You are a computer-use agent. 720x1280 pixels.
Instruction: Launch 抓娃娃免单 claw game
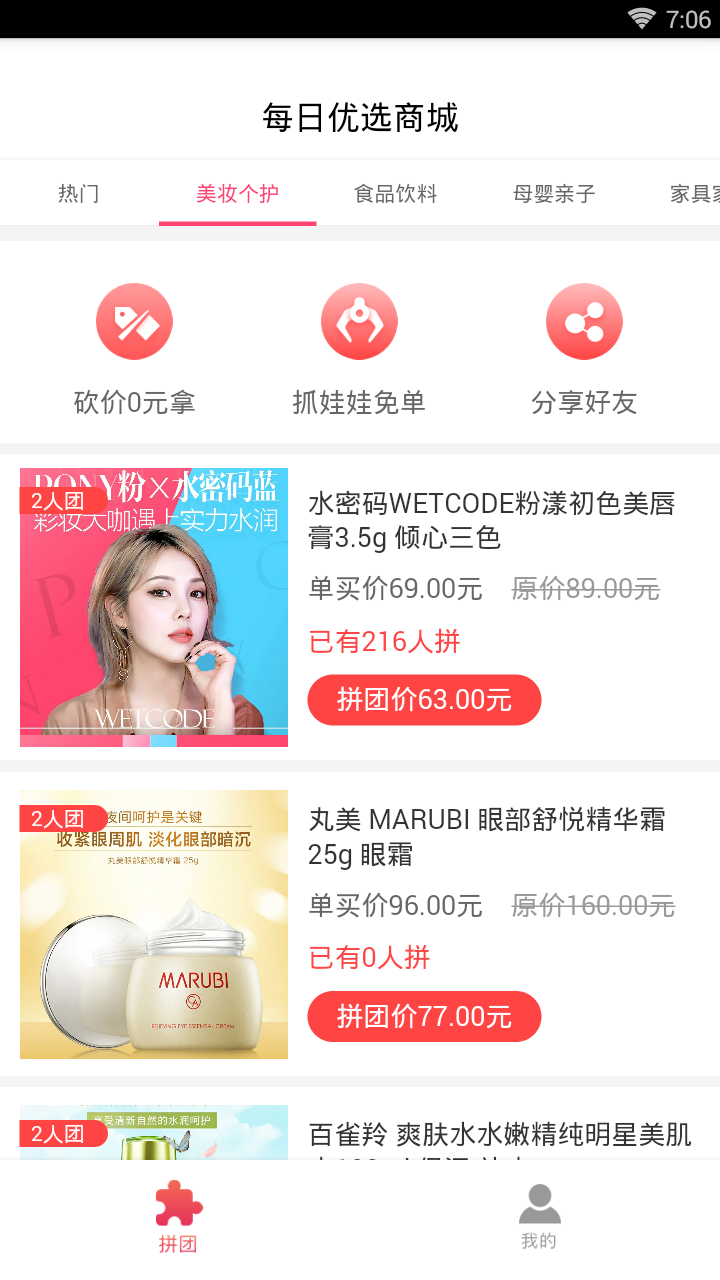click(x=359, y=322)
